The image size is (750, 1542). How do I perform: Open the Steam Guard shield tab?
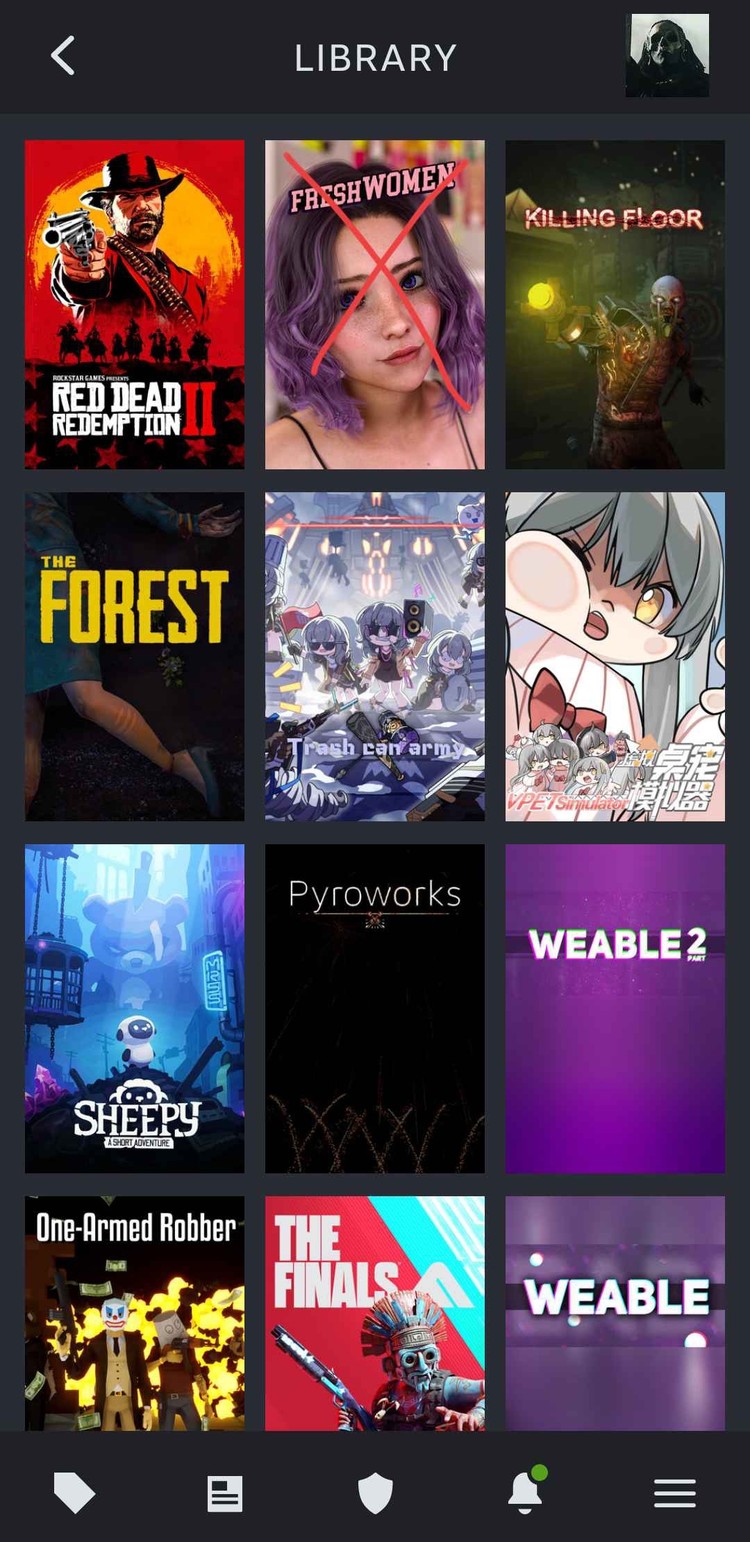(x=375, y=1494)
